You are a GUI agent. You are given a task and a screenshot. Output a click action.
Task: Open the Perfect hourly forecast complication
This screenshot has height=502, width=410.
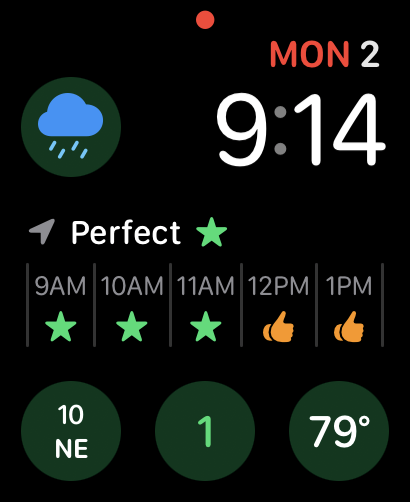(205, 282)
